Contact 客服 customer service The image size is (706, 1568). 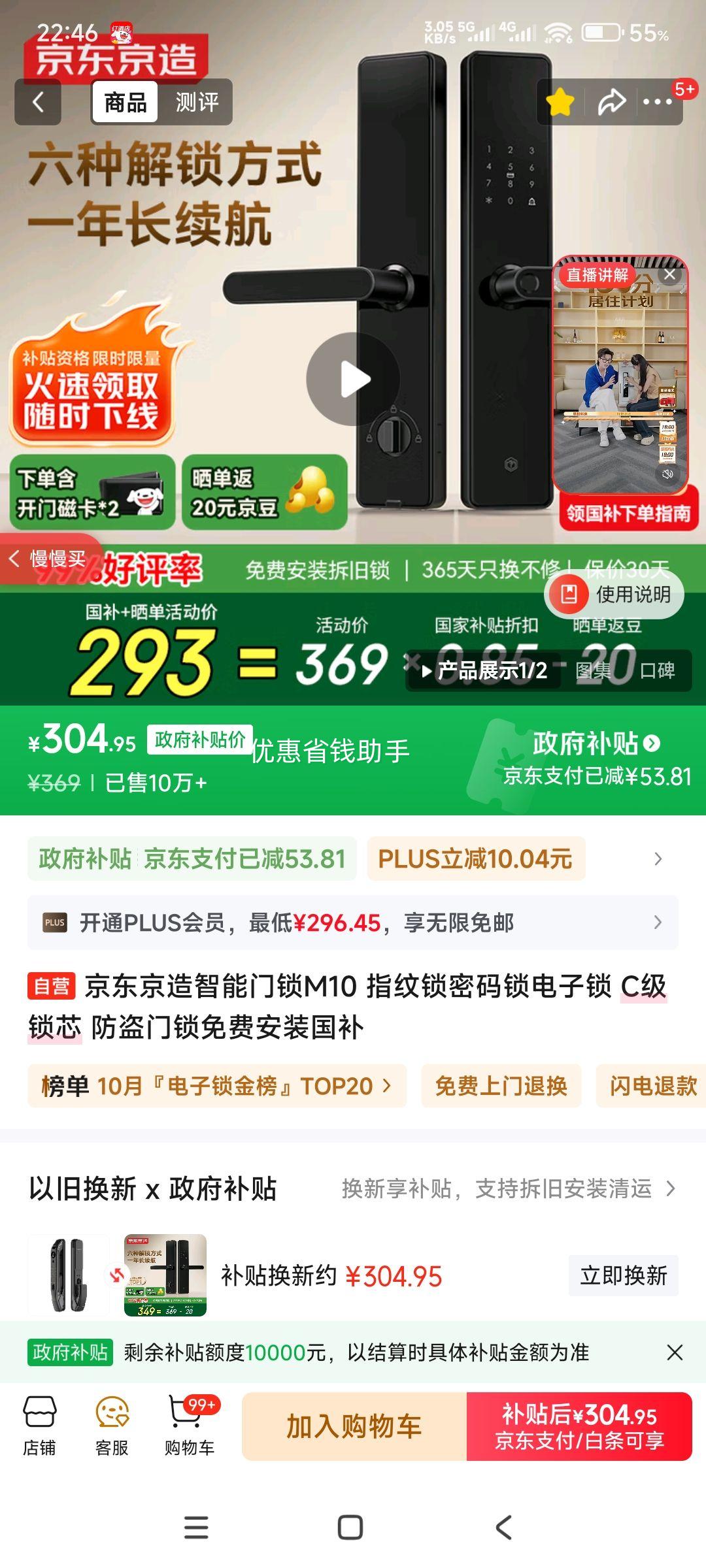(112, 1427)
